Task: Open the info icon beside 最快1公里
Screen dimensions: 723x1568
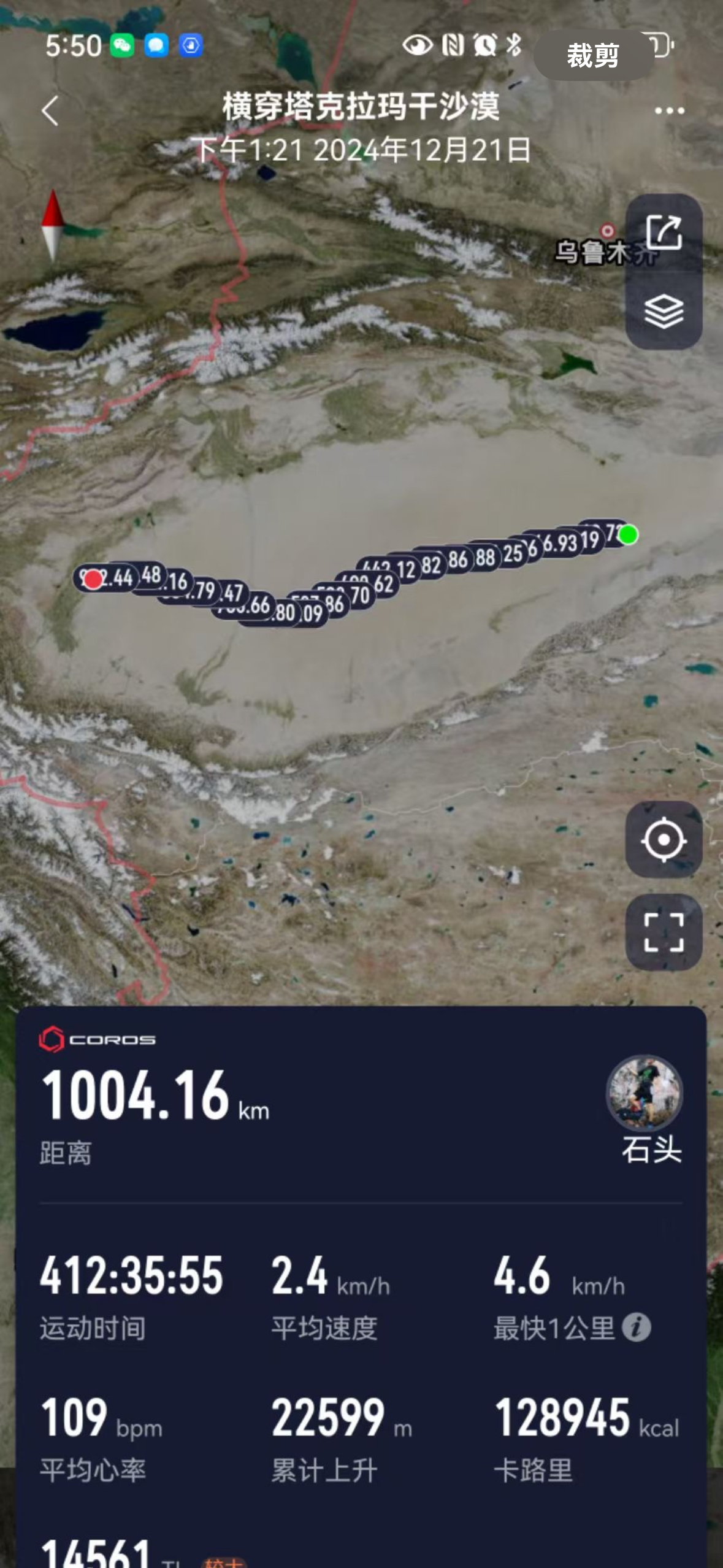Action: point(636,1328)
